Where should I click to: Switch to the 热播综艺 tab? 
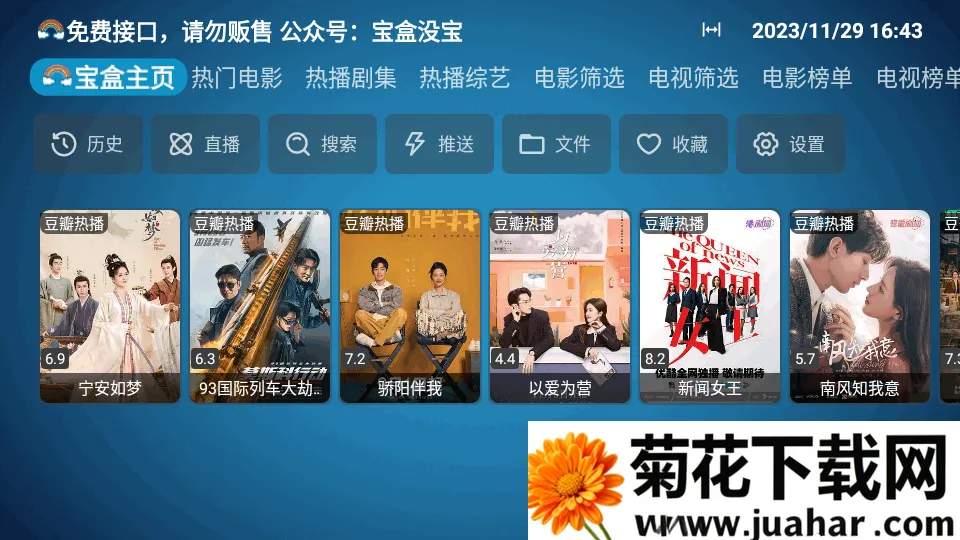(x=465, y=78)
